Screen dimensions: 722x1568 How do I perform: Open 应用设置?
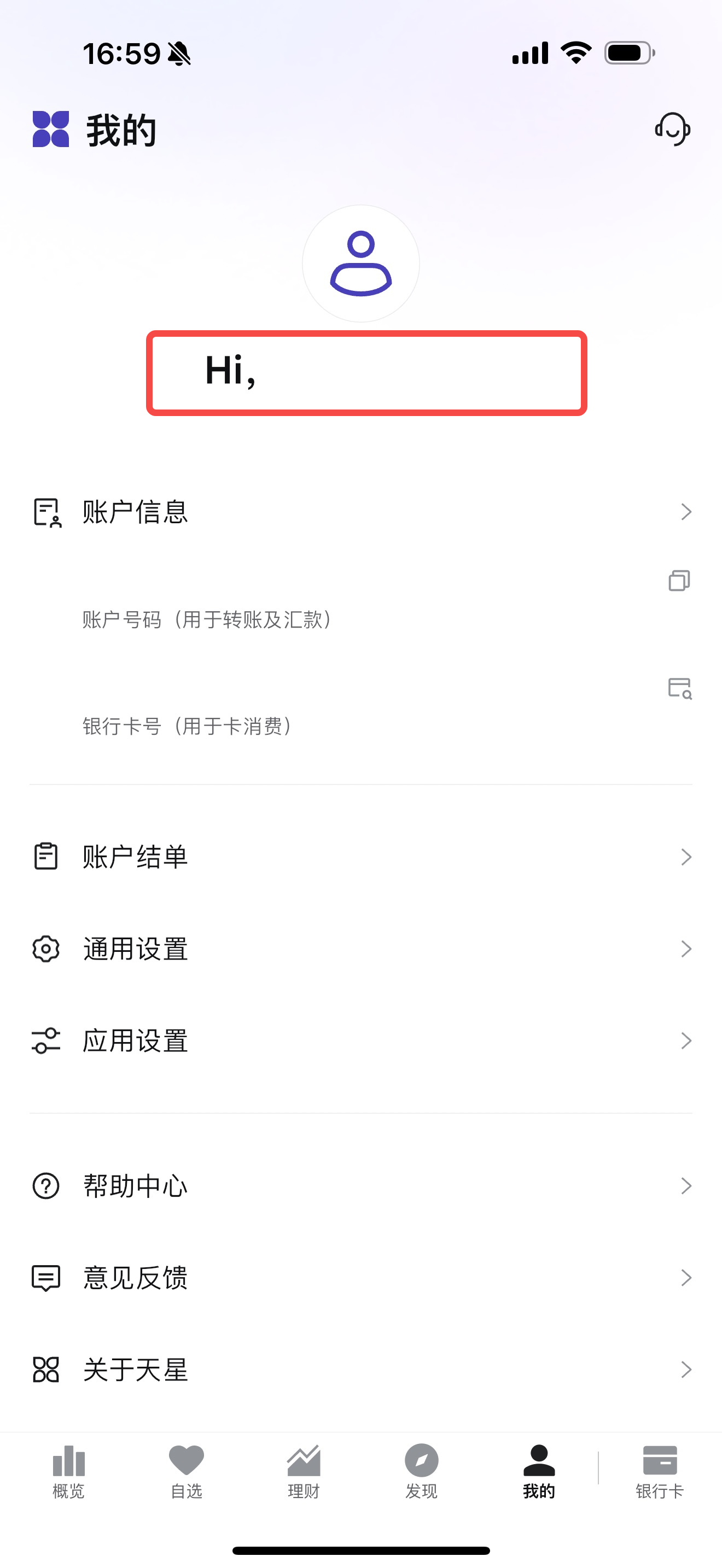pyautogui.click(x=360, y=1041)
